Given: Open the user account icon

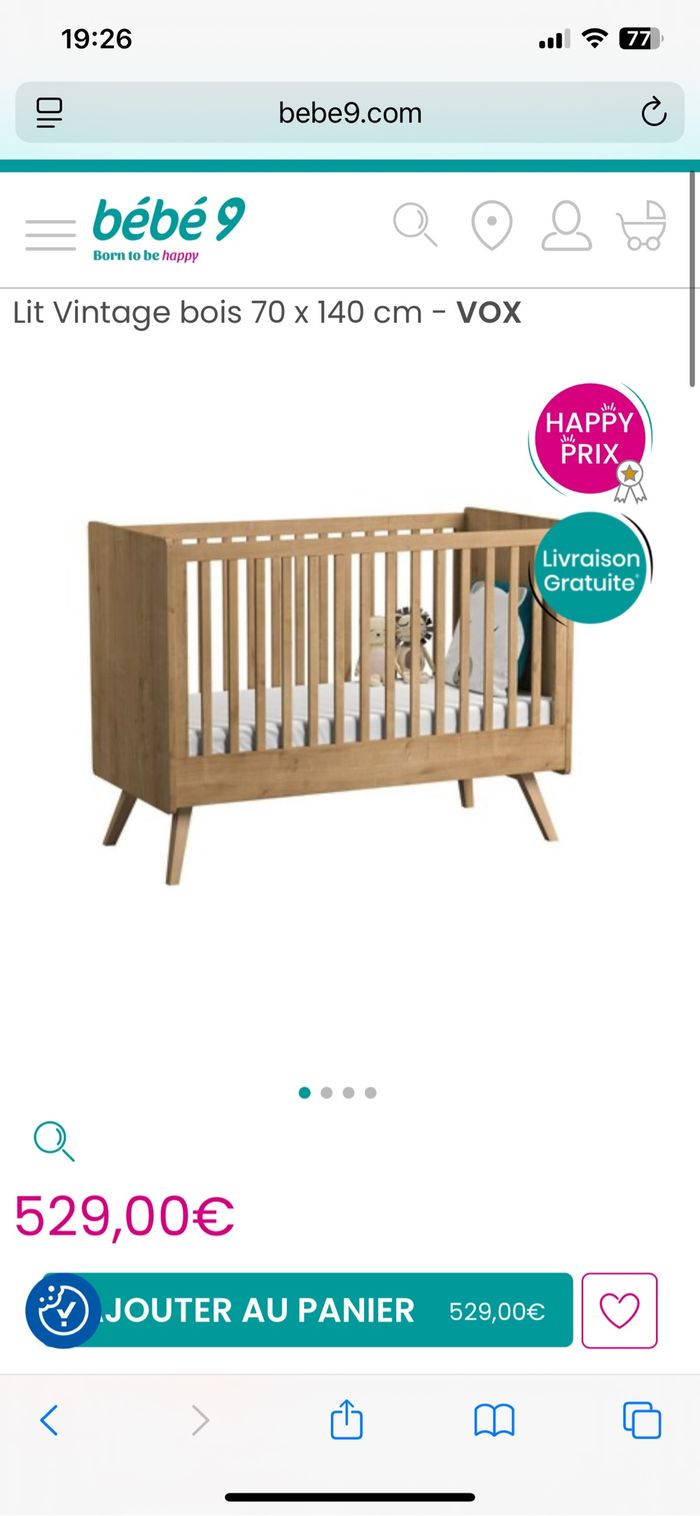Looking at the screenshot, I should click(x=566, y=226).
